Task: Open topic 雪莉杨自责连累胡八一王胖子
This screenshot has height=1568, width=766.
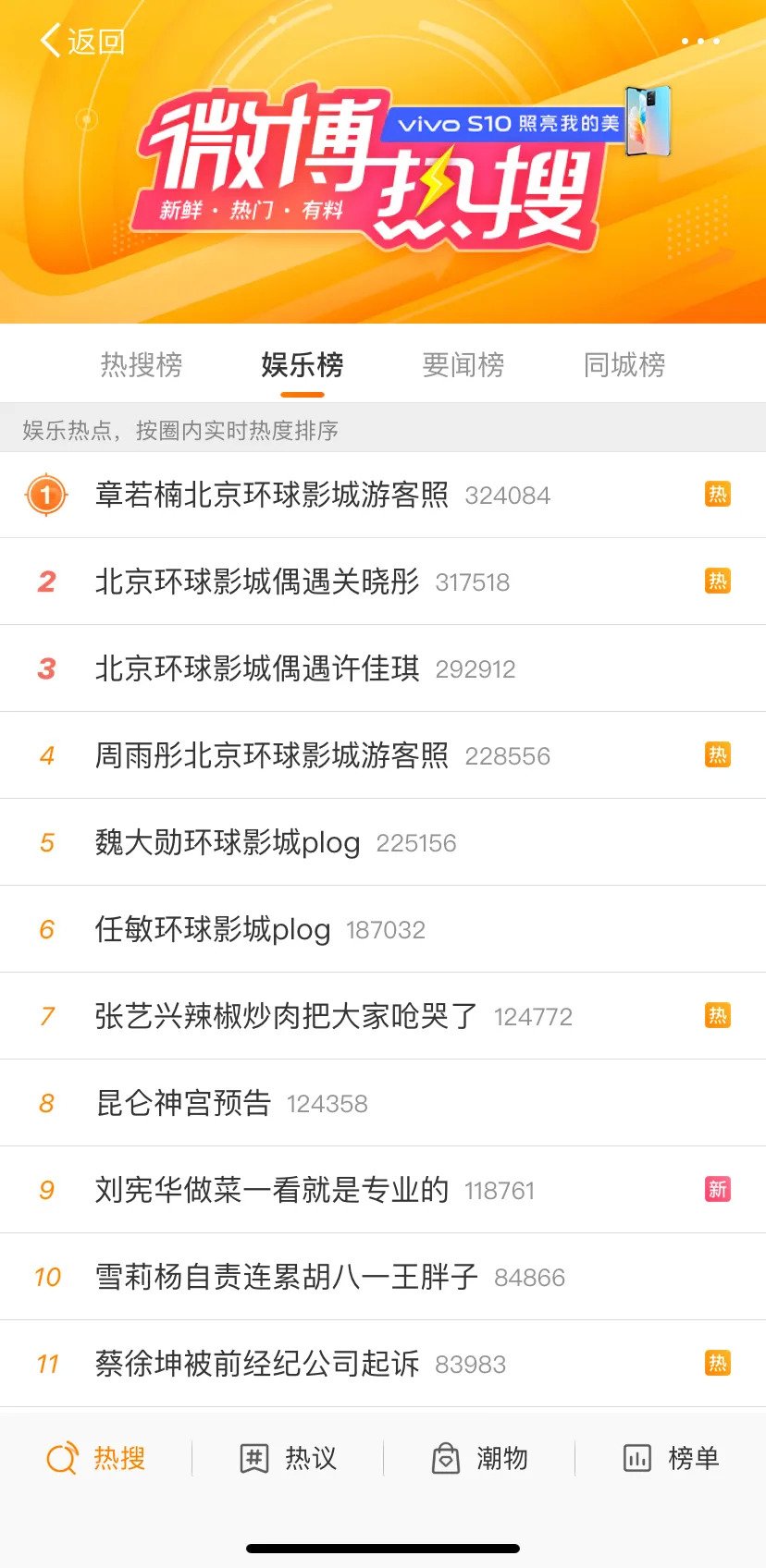Action: [x=287, y=1278]
